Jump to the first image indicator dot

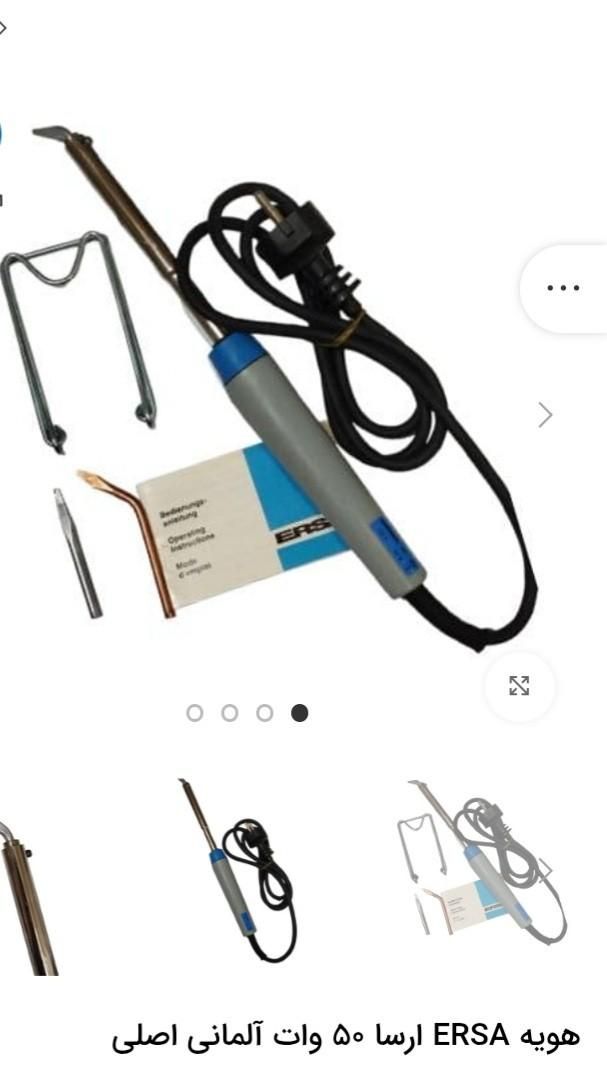pyautogui.click(x=195, y=713)
